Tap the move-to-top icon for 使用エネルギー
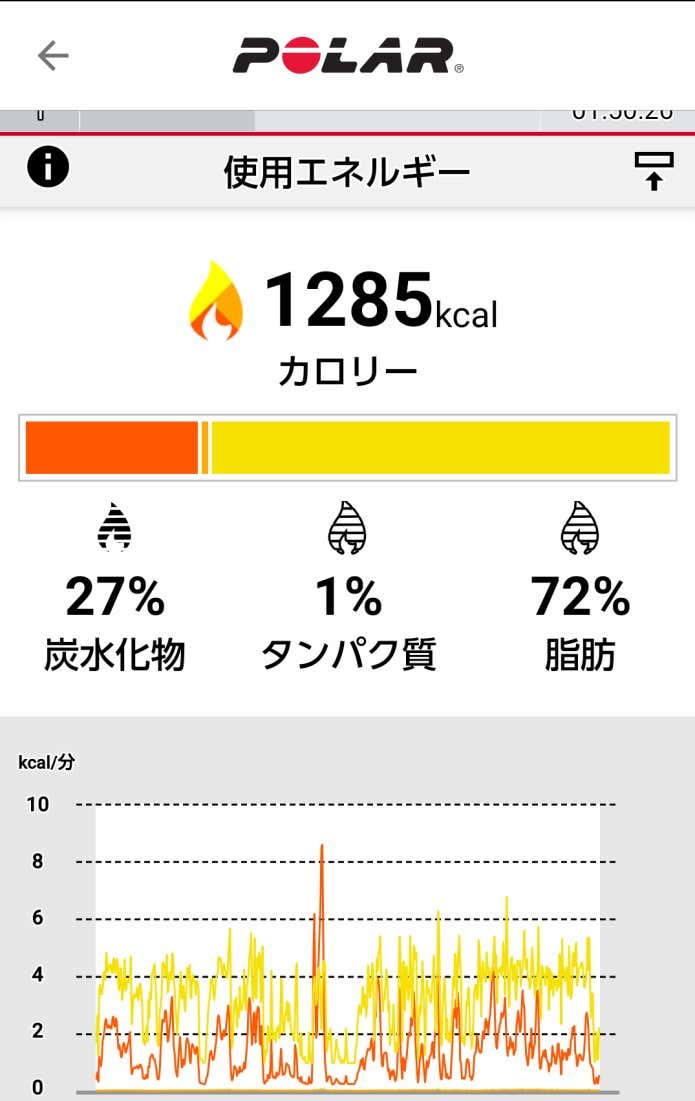Viewport: 695px width, 1101px height. 653,172
